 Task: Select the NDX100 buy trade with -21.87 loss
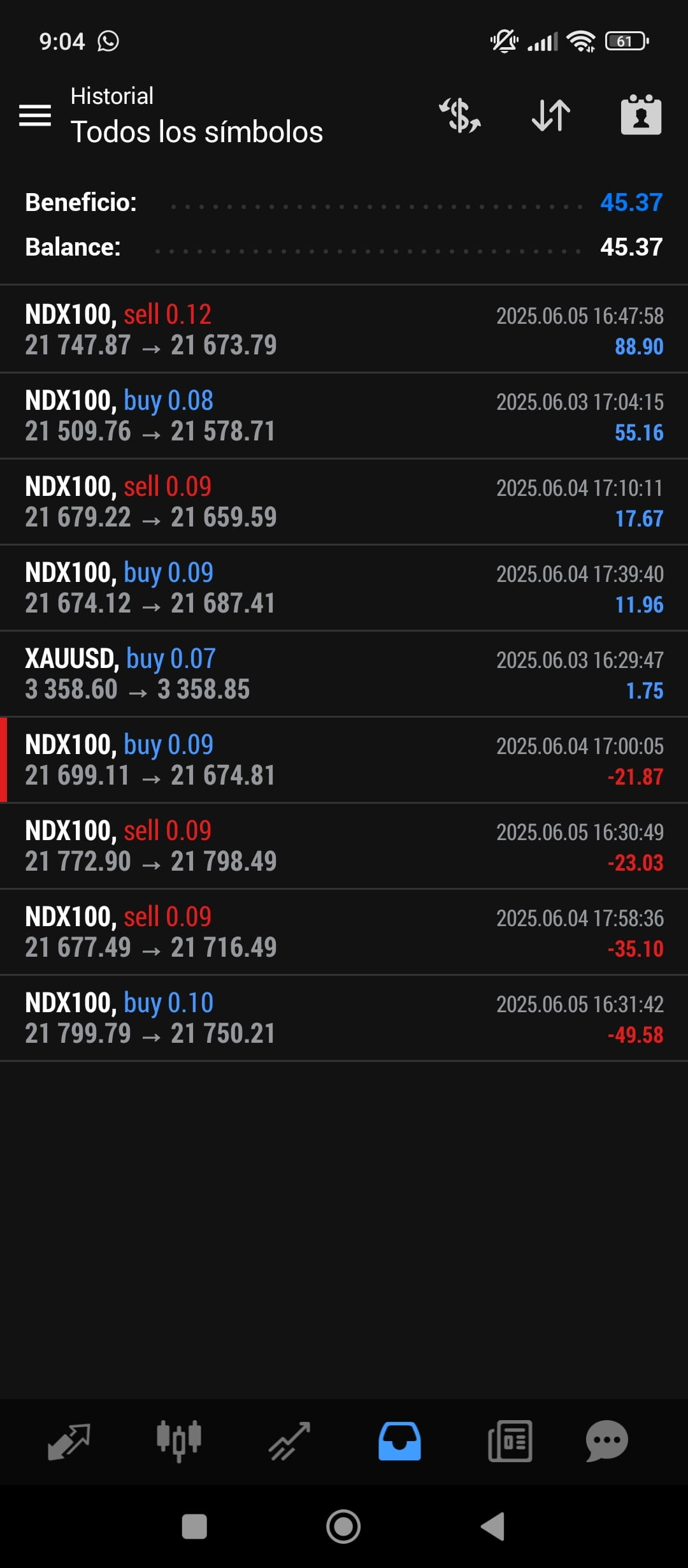pyautogui.click(x=344, y=760)
